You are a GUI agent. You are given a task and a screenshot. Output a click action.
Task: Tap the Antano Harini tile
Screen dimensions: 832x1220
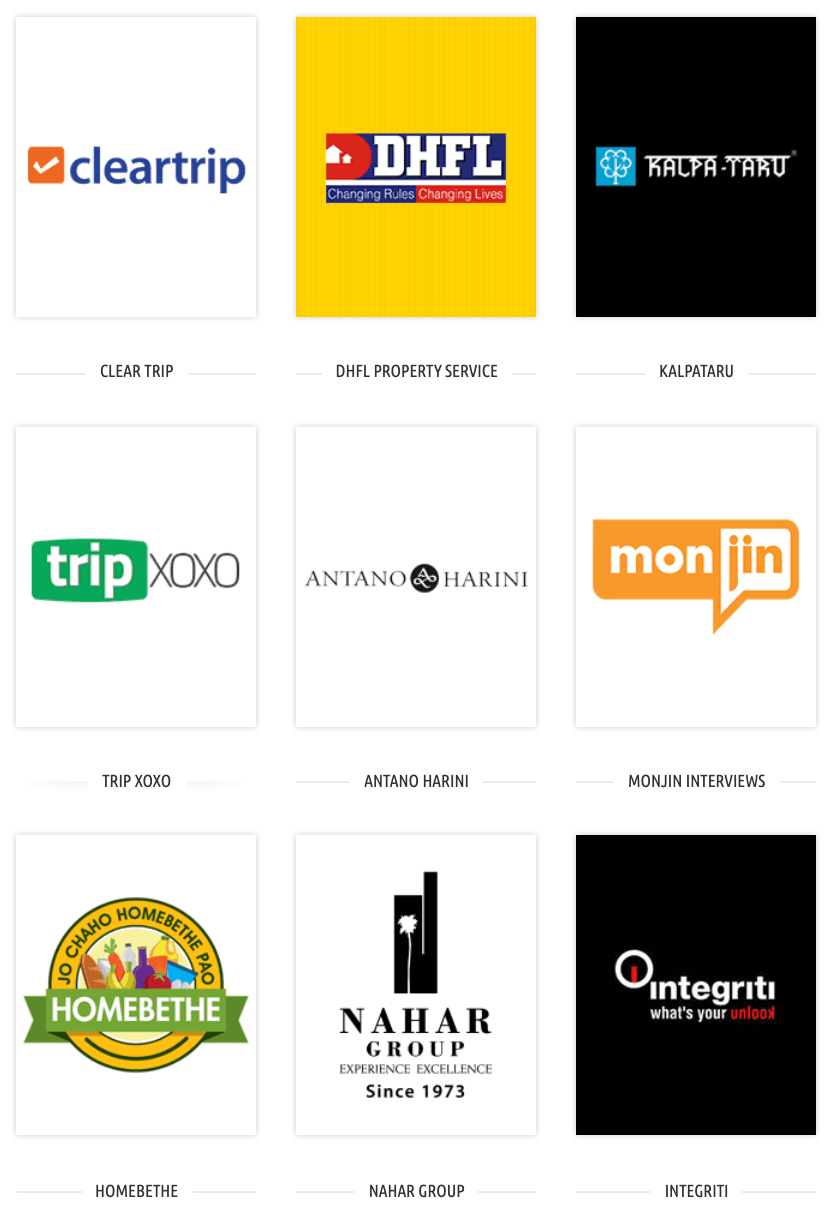(x=416, y=576)
